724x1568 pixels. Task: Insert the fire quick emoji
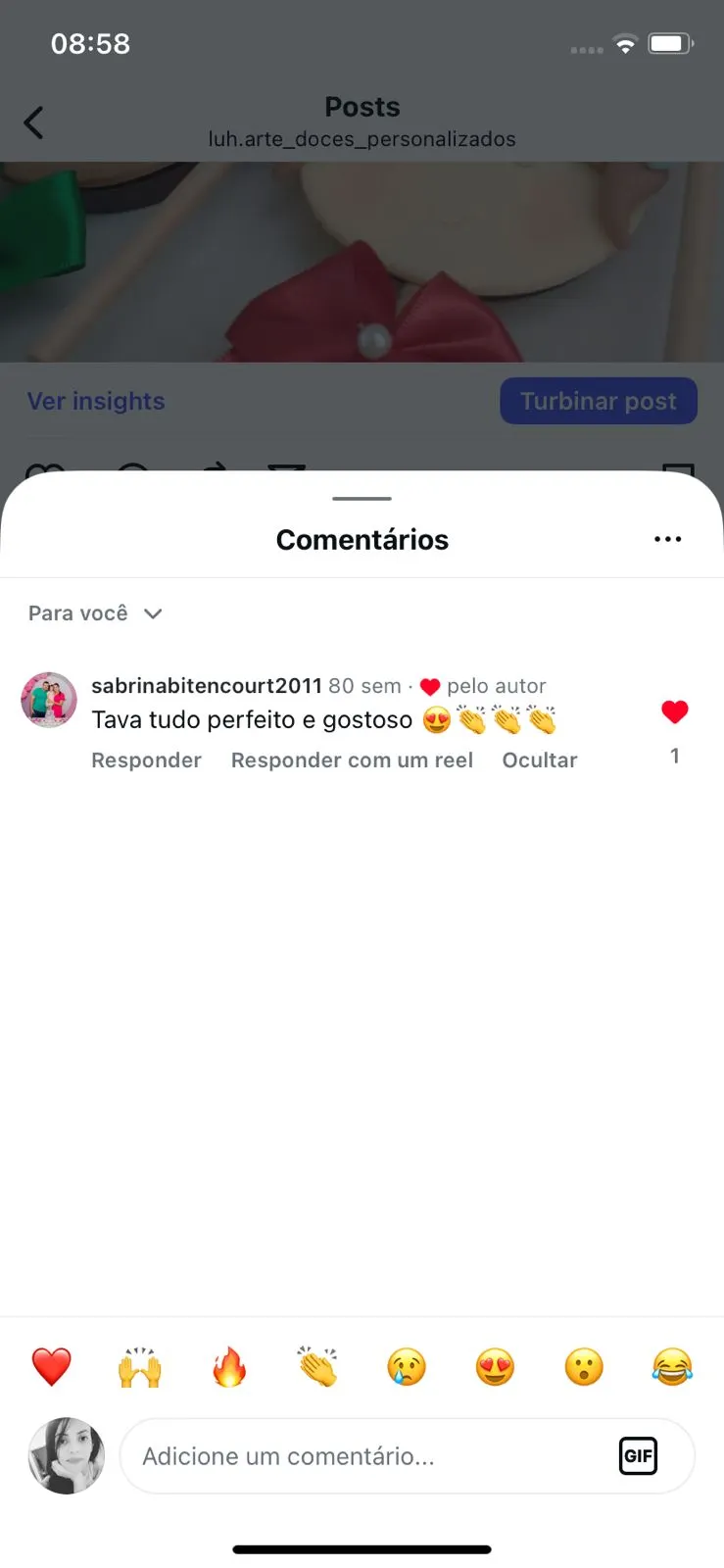point(229,1366)
